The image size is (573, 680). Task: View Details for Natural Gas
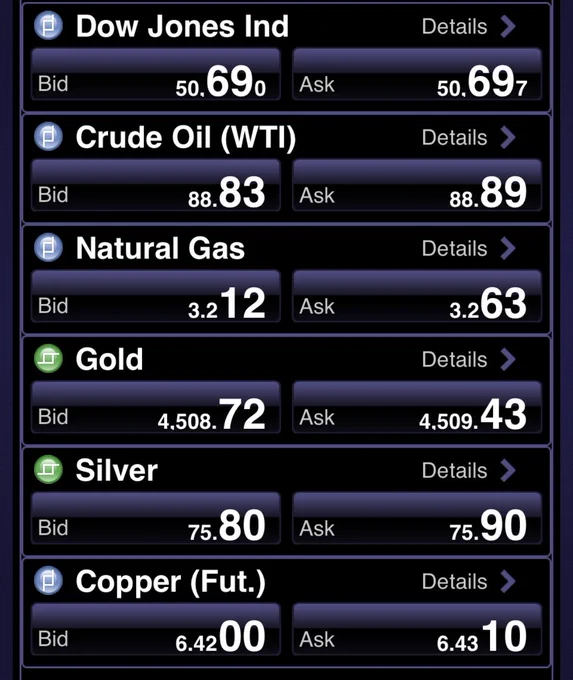(x=468, y=248)
